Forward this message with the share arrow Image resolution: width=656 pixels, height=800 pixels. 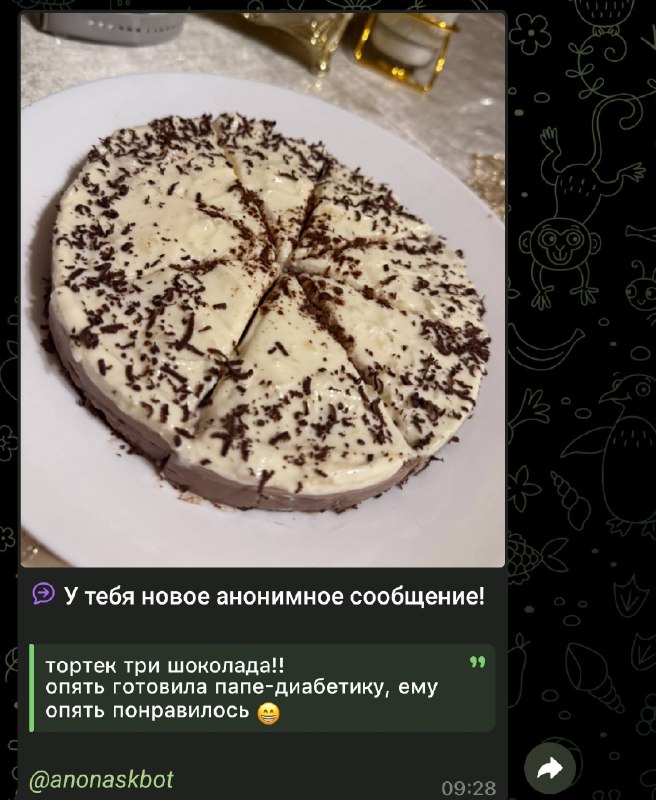pos(550,768)
